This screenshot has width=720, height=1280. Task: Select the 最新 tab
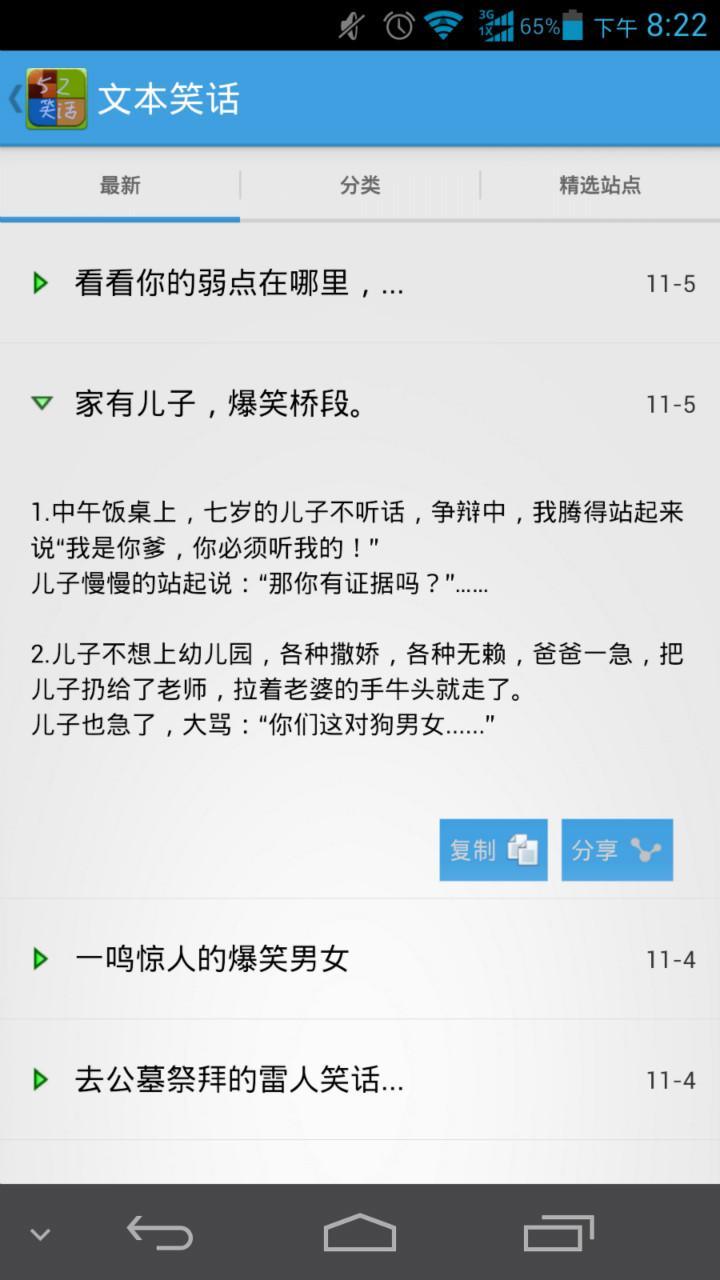point(120,185)
